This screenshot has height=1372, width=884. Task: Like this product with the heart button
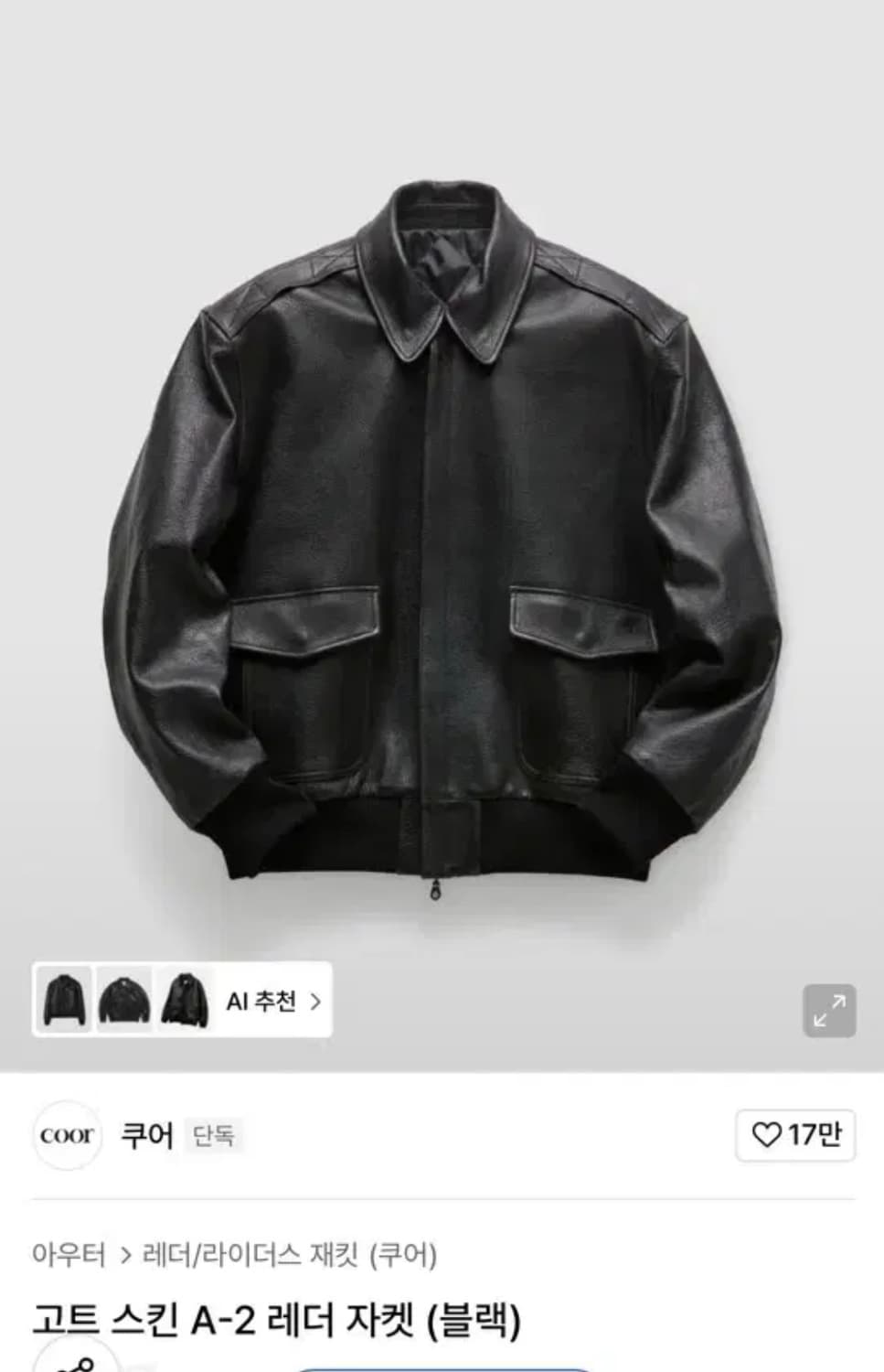[x=794, y=1135]
